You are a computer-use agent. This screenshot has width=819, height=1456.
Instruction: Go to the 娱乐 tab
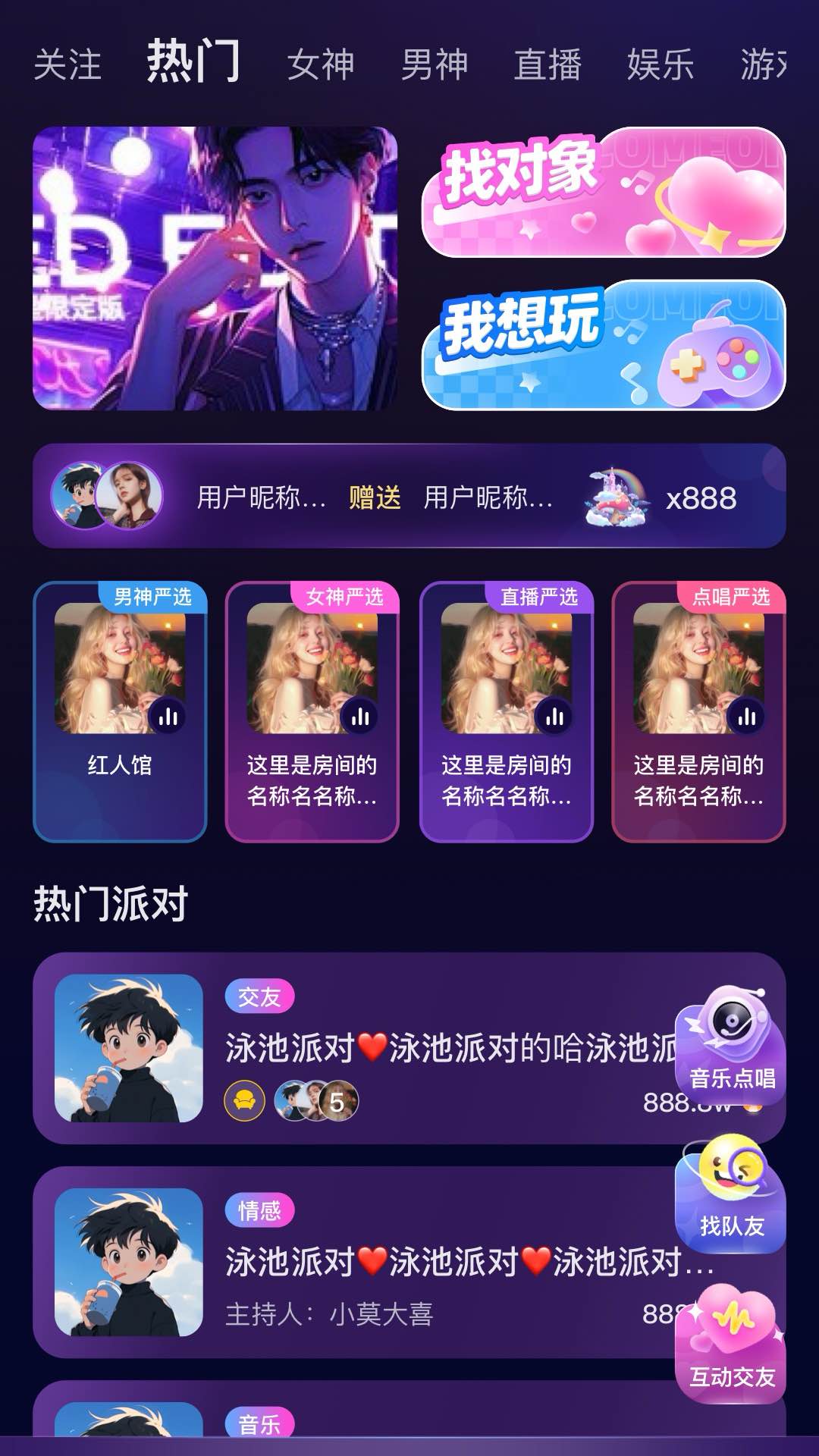click(x=661, y=64)
